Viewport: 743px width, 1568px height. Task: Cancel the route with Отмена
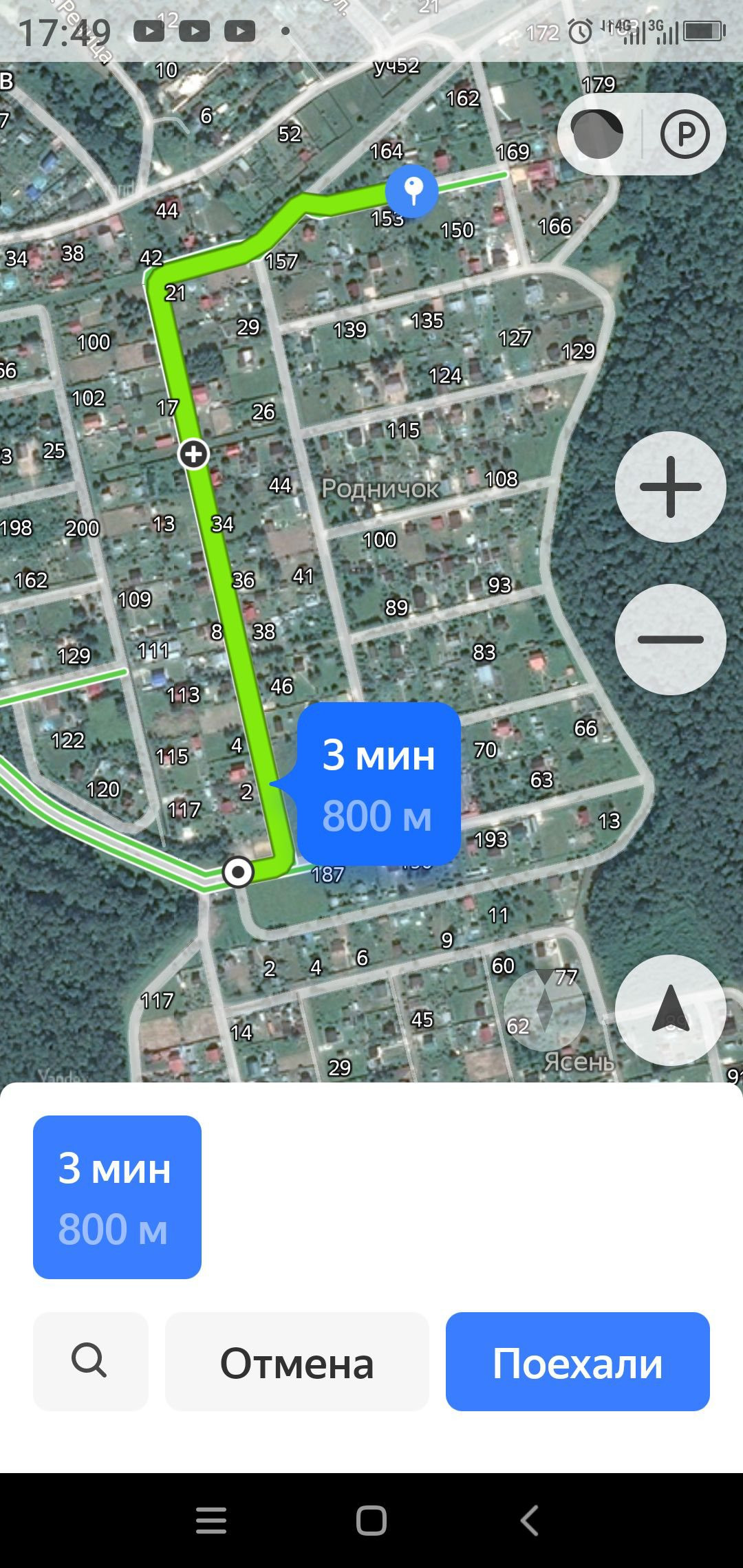[x=297, y=1362]
